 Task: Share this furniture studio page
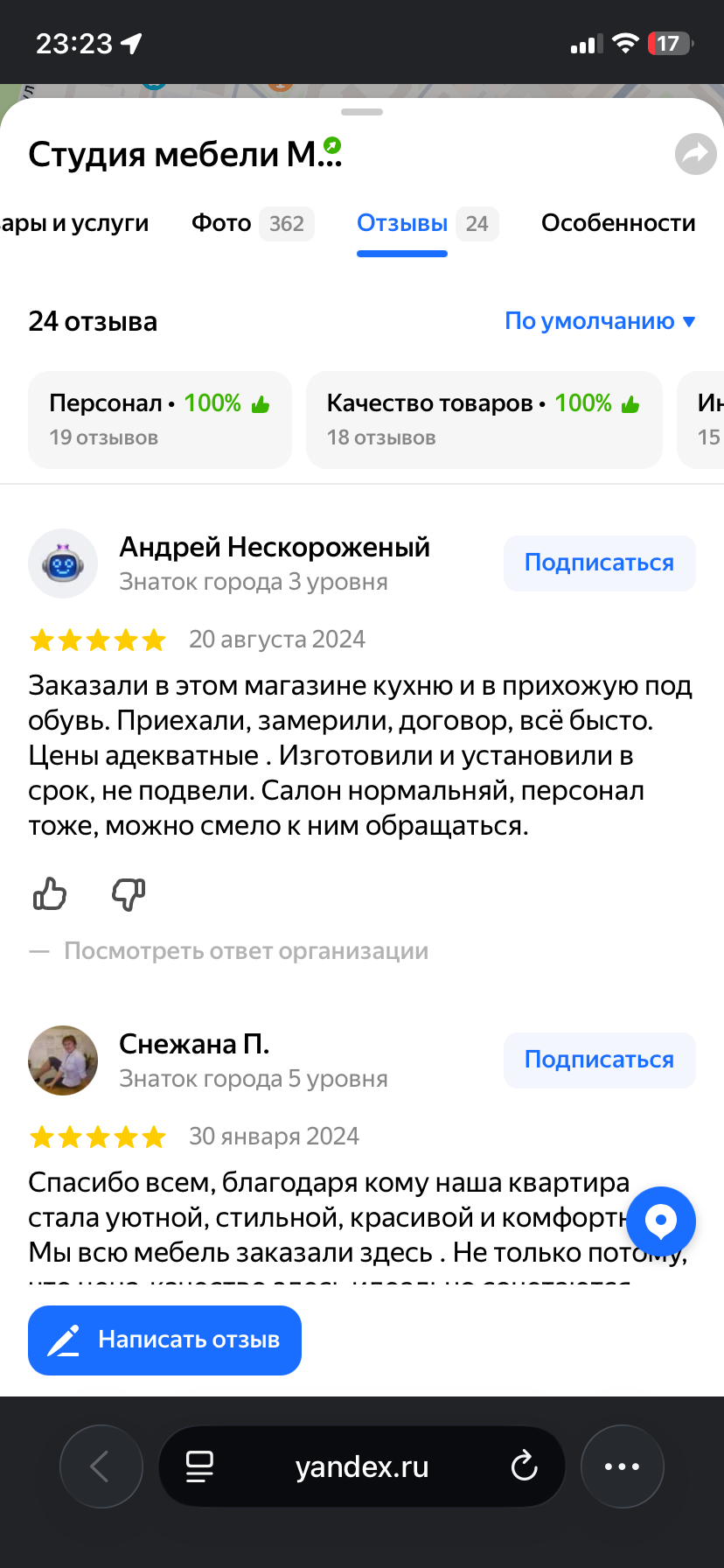coord(695,155)
